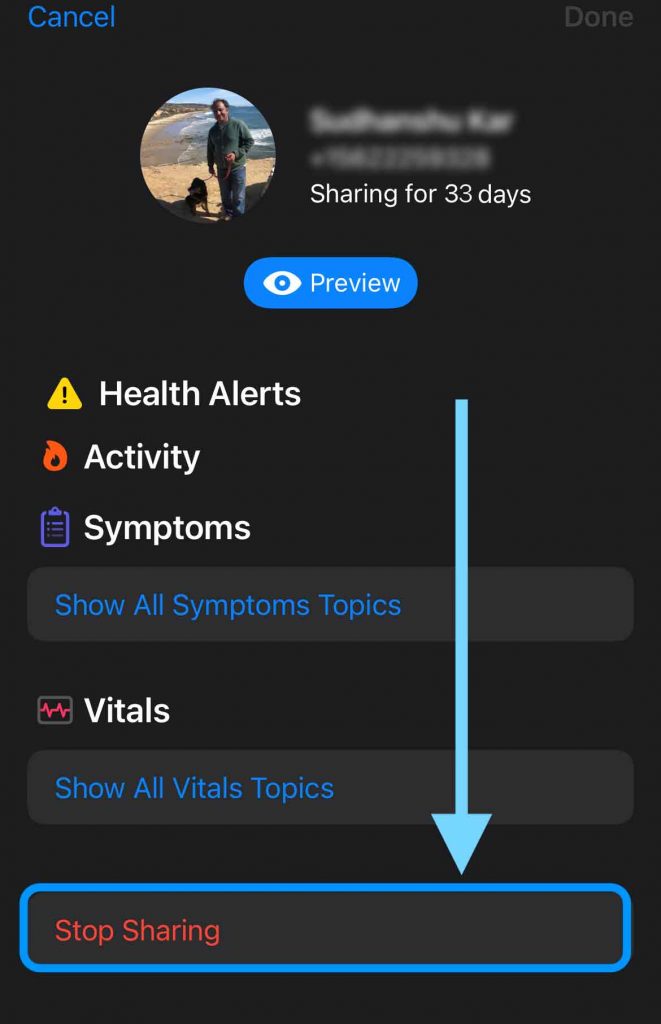Tap Done to save sharing changes

[598, 17]
